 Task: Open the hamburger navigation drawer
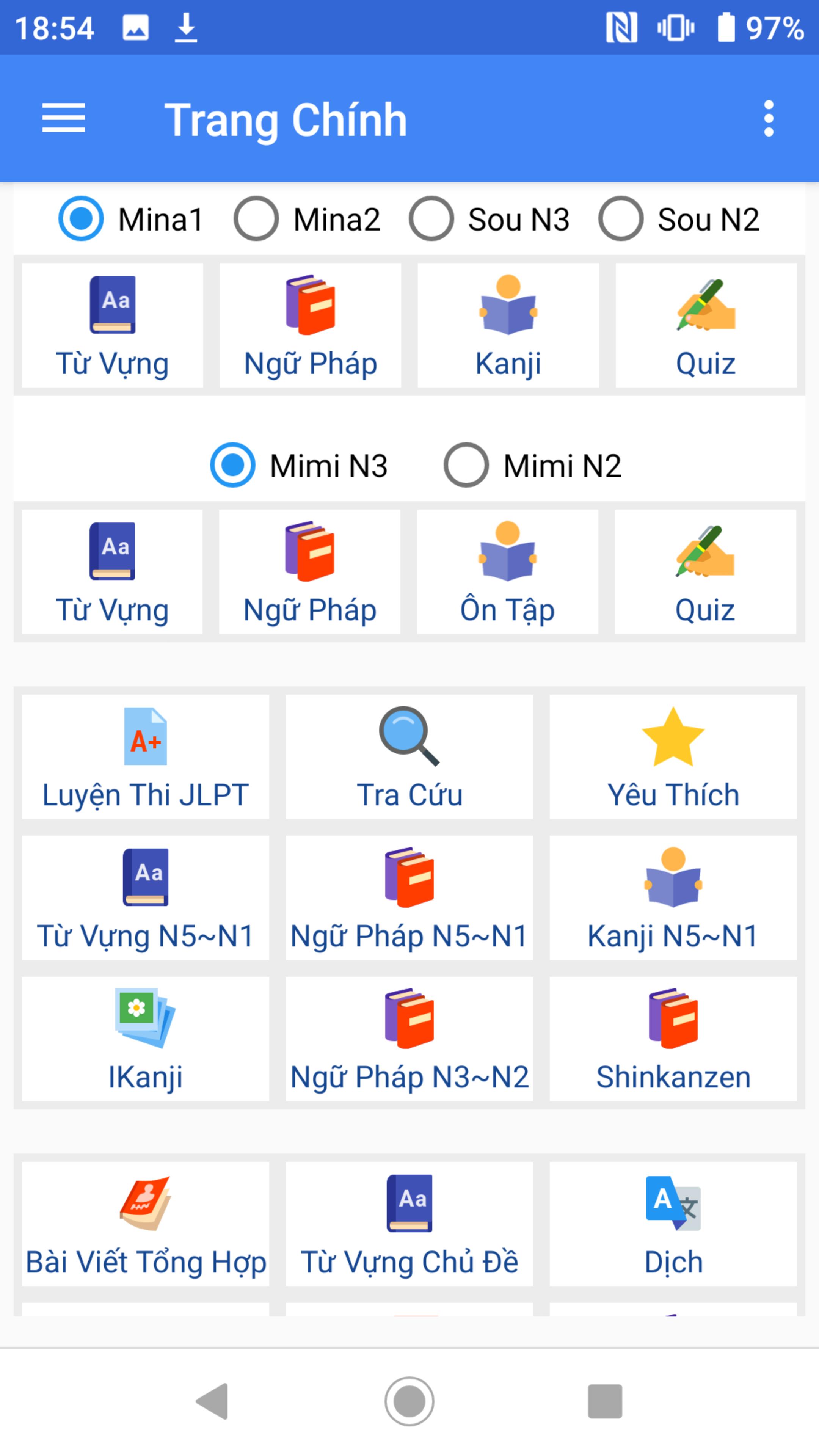pos(63,119)
